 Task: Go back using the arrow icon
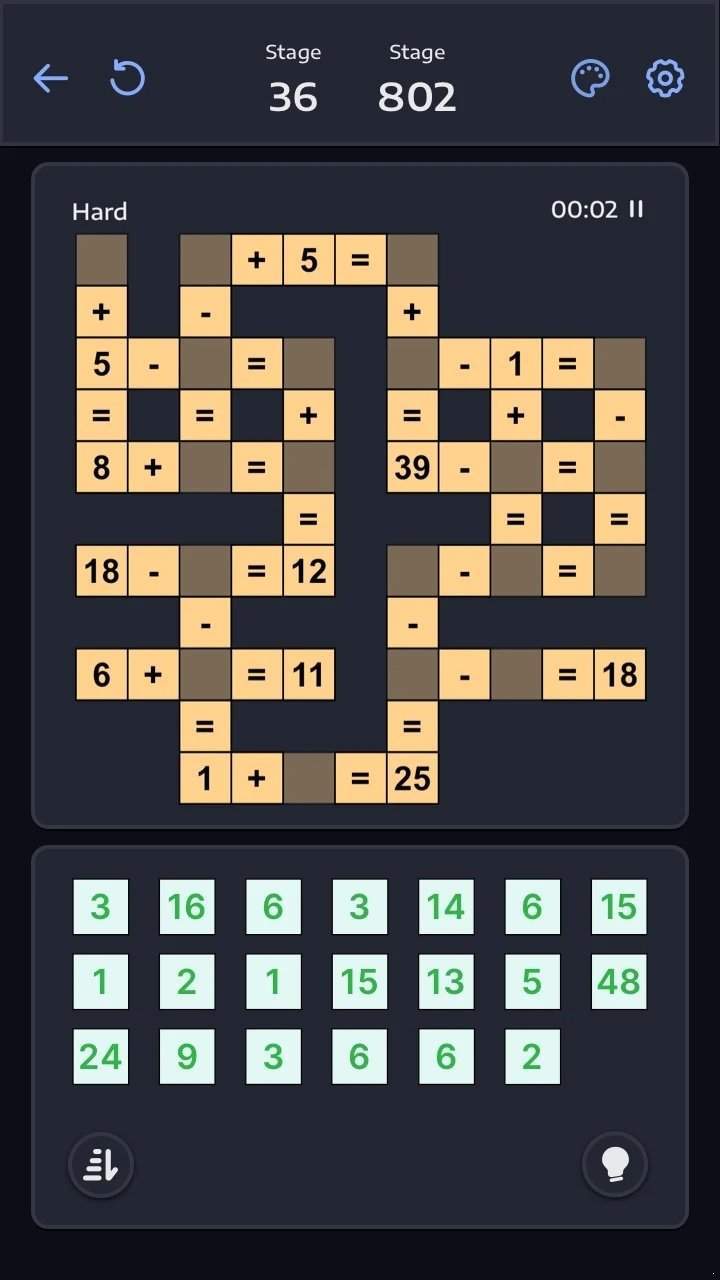[x=50, y=78]
